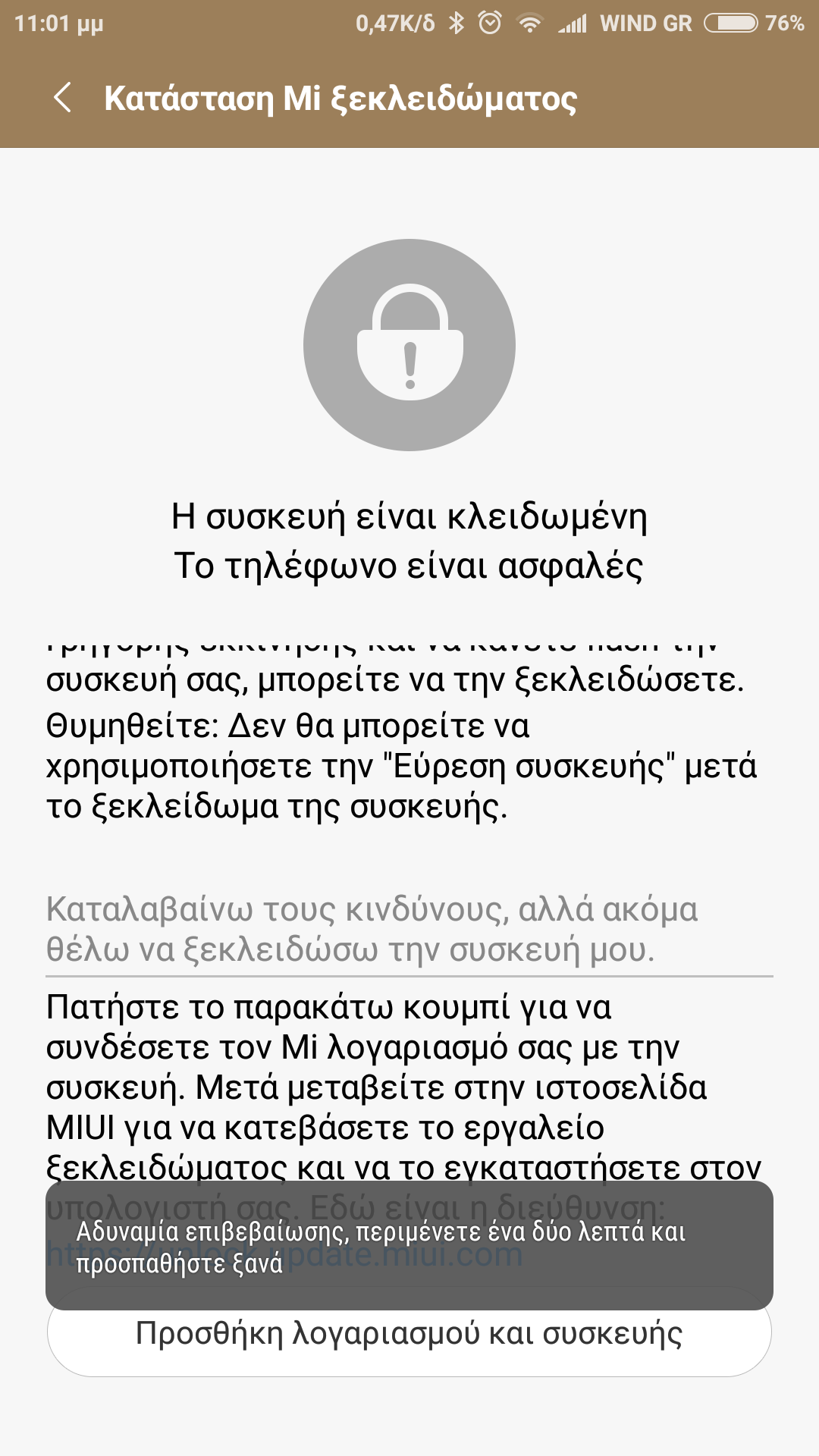Image resolution: width=819 pixels, height=1456 pixels.
Task: Tap Προσθήκη λογαριασμού και συσκευής button
Action: click(409, 1332)
